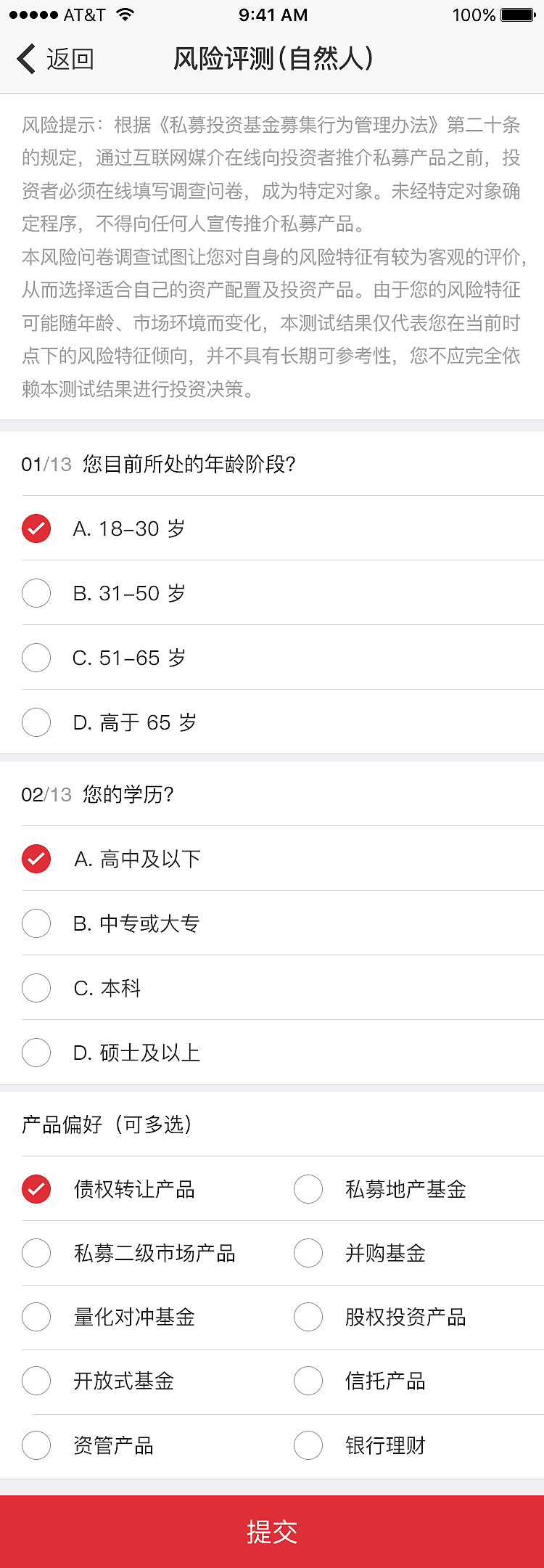This screenshot has height=1568, width=544.
Task: Check the 银行理财 preference box
Action: (308, 1445)
